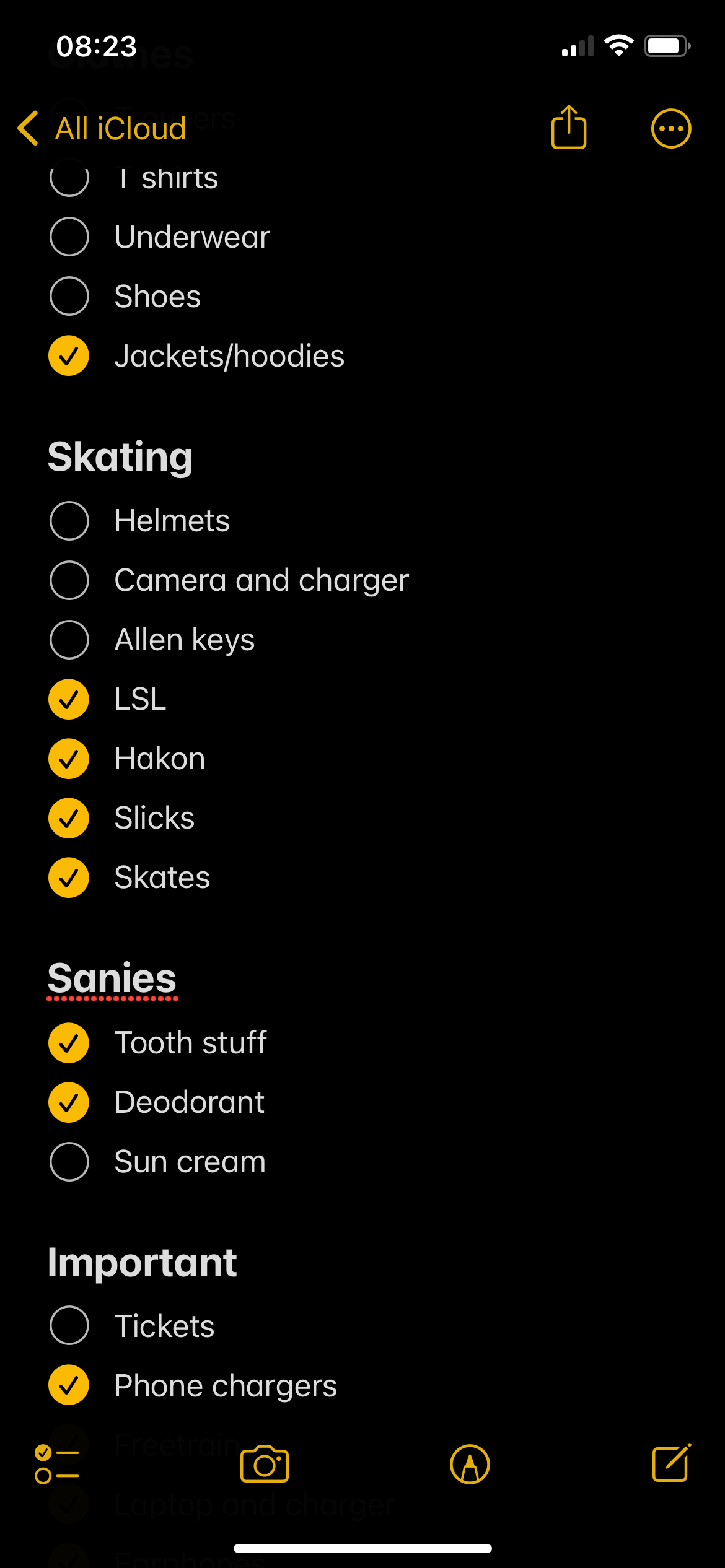Compose a new note
Viewport: 725px width, 1568px height.
pos(671,1463)
